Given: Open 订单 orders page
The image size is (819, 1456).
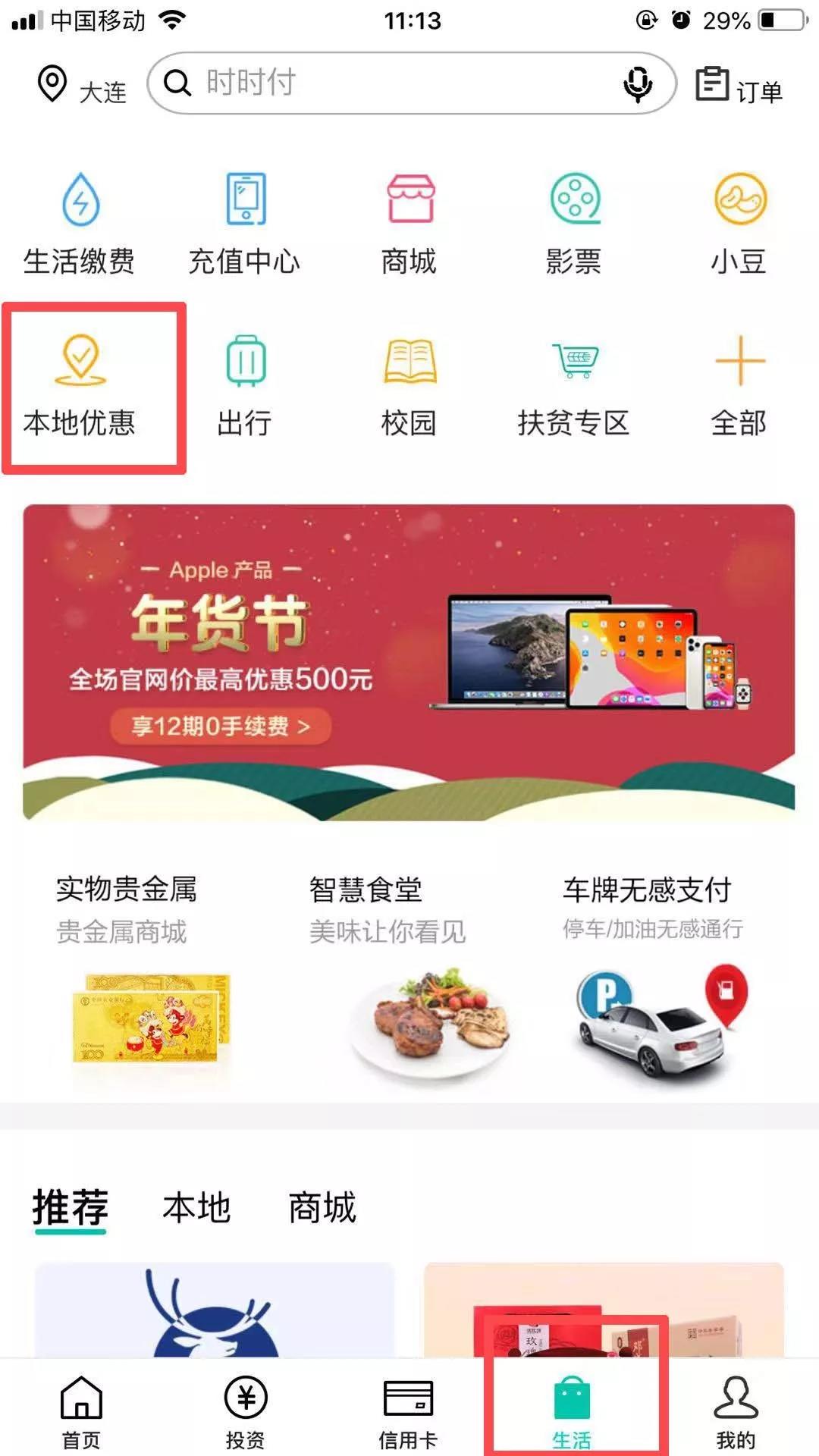Looking at the screenshot, I should [739, 86].
